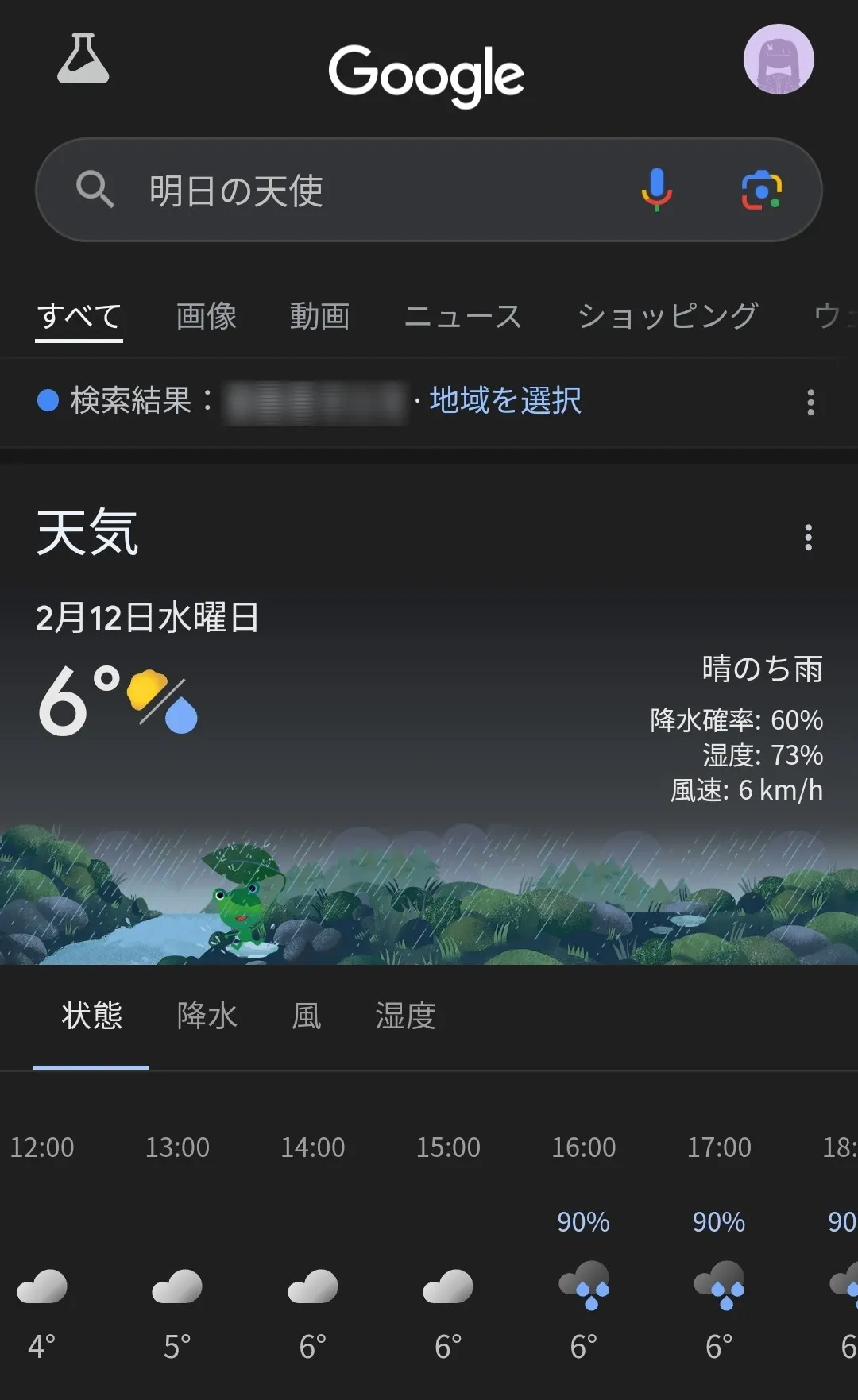Switch the forecast to 降水
The width and height of the screenshot is (858, 1400).
(x=207, y=1016)
